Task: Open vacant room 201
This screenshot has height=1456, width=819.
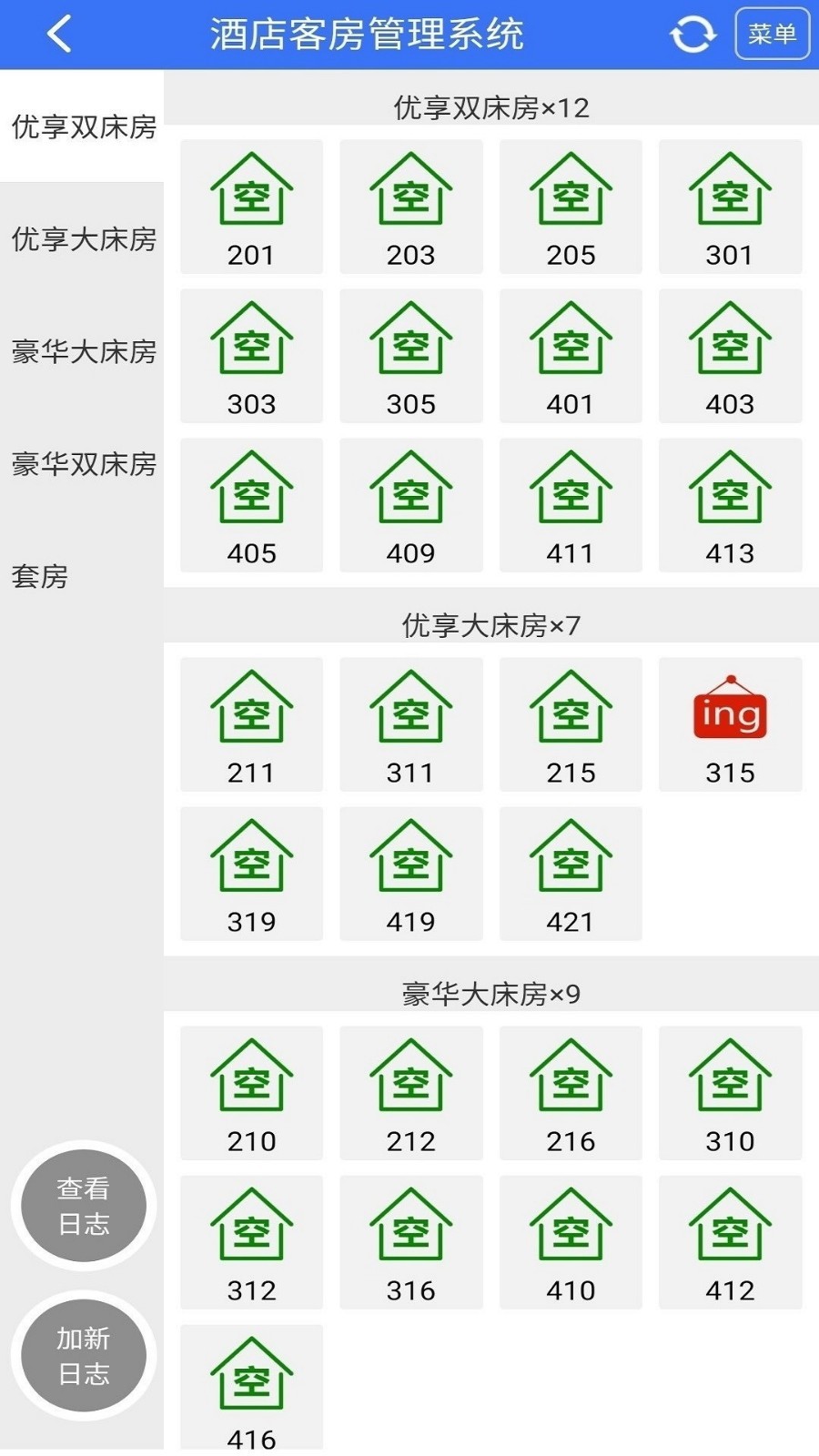Action: coord(251,207)
